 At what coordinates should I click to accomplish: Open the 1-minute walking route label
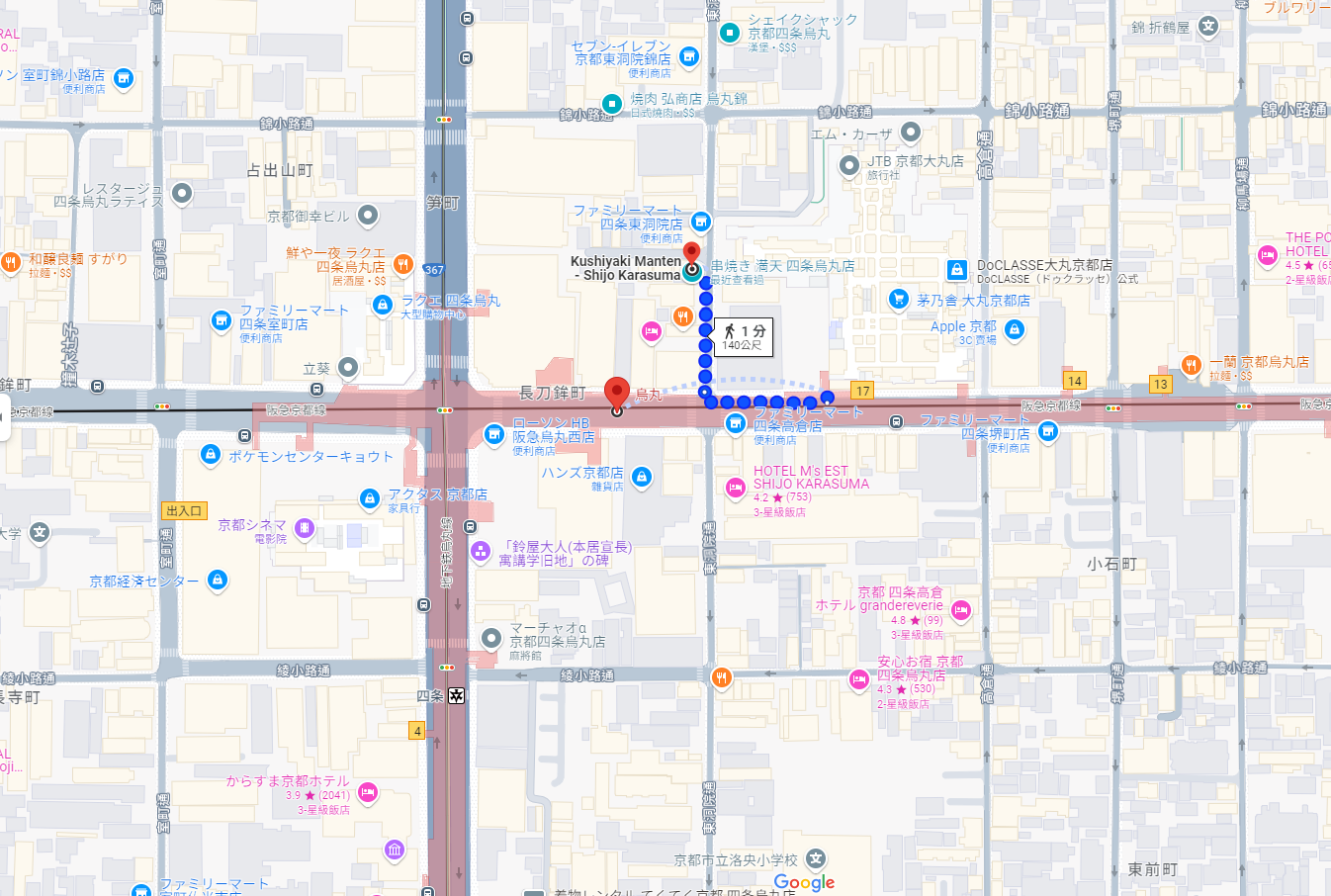click(743, 336)
